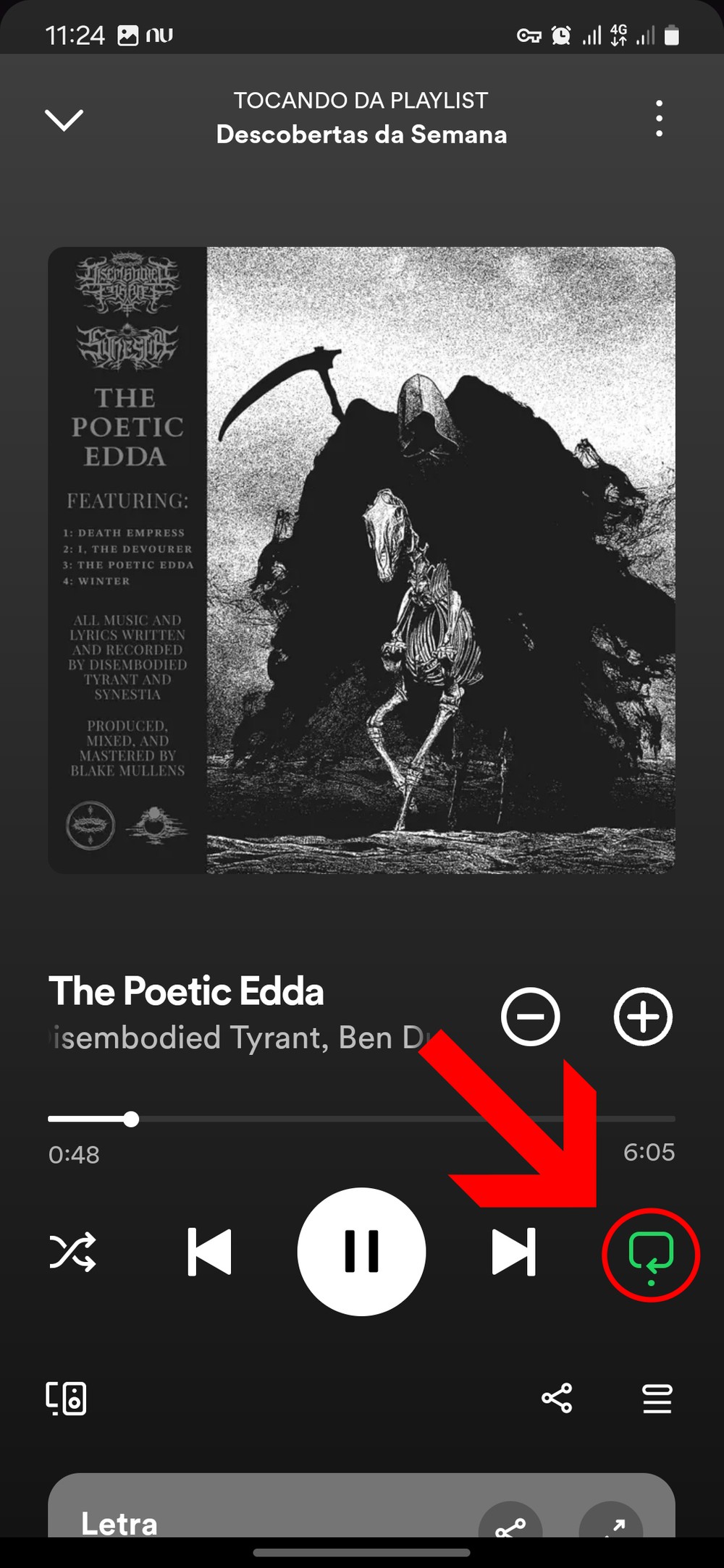Screen dimensions: 724x1568
Task: Skip to the next track
Action: pyautogui.click(x=513, y=1251)
